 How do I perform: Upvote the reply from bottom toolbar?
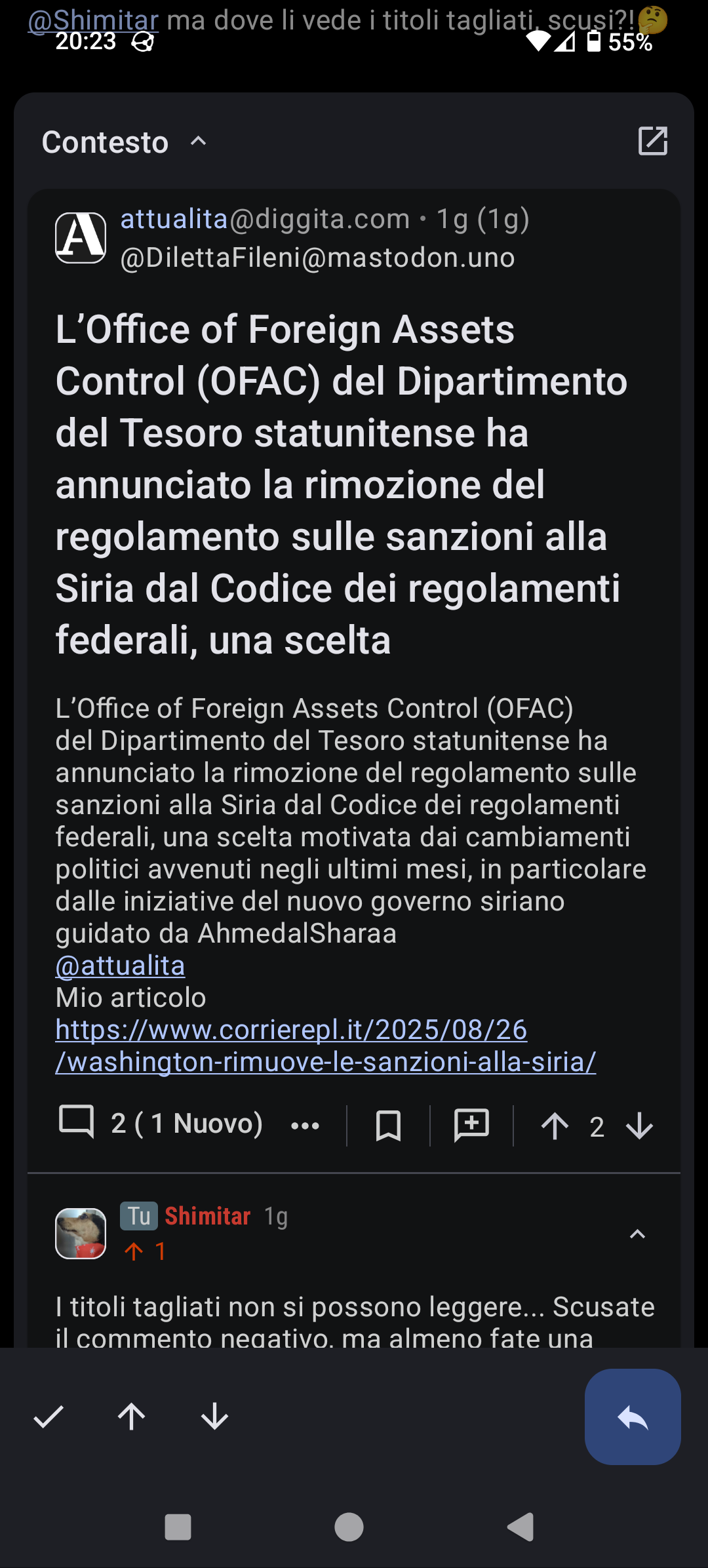click(x=132, y=1417)
